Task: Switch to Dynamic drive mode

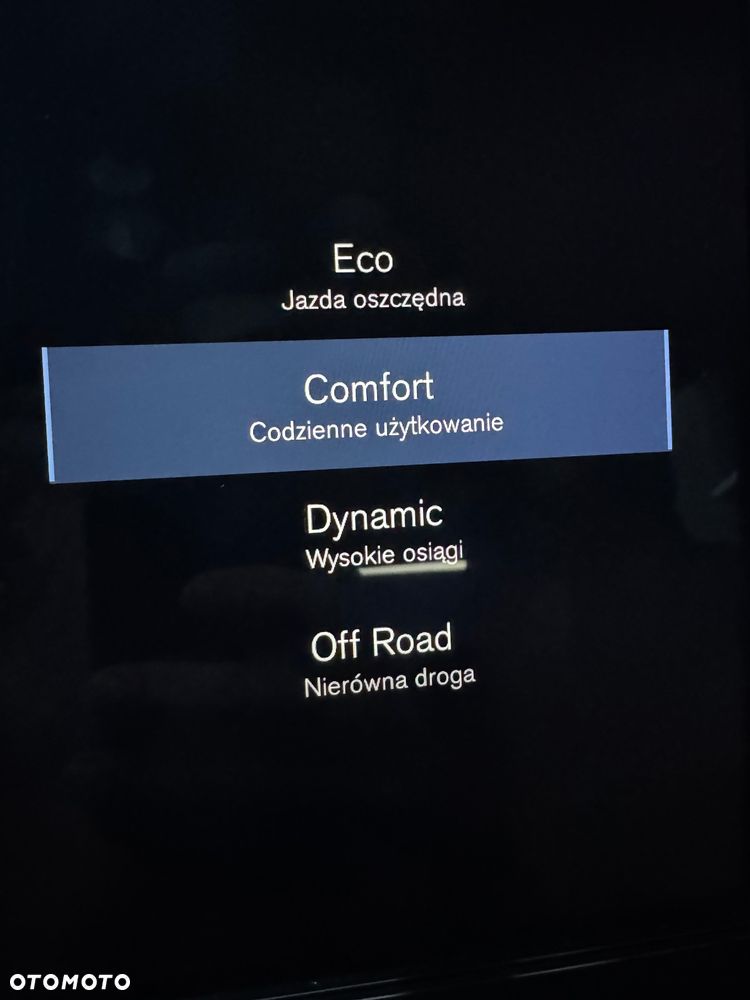Action: (378, 533)
